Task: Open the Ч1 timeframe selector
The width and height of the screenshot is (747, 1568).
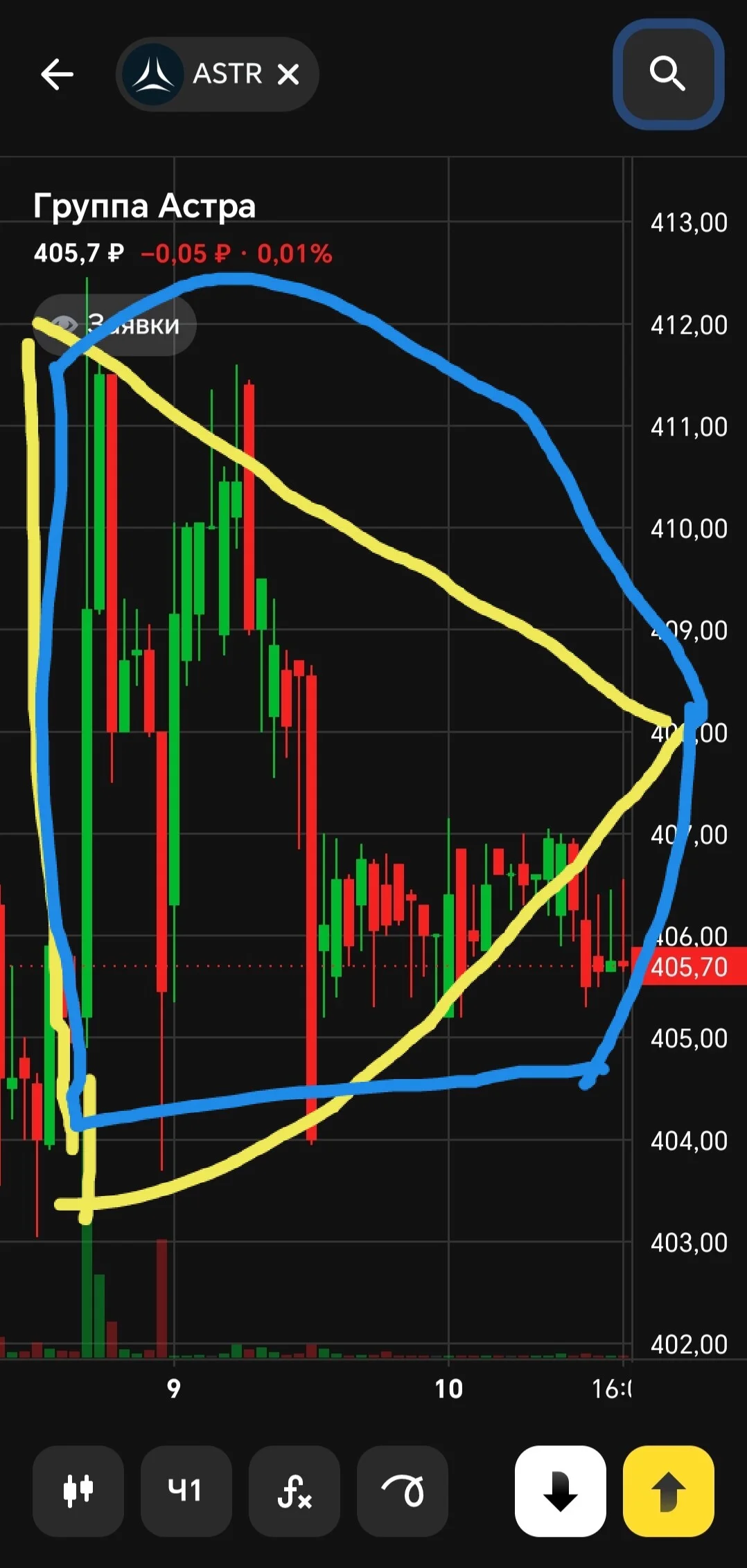Action: coord(186,1490)
